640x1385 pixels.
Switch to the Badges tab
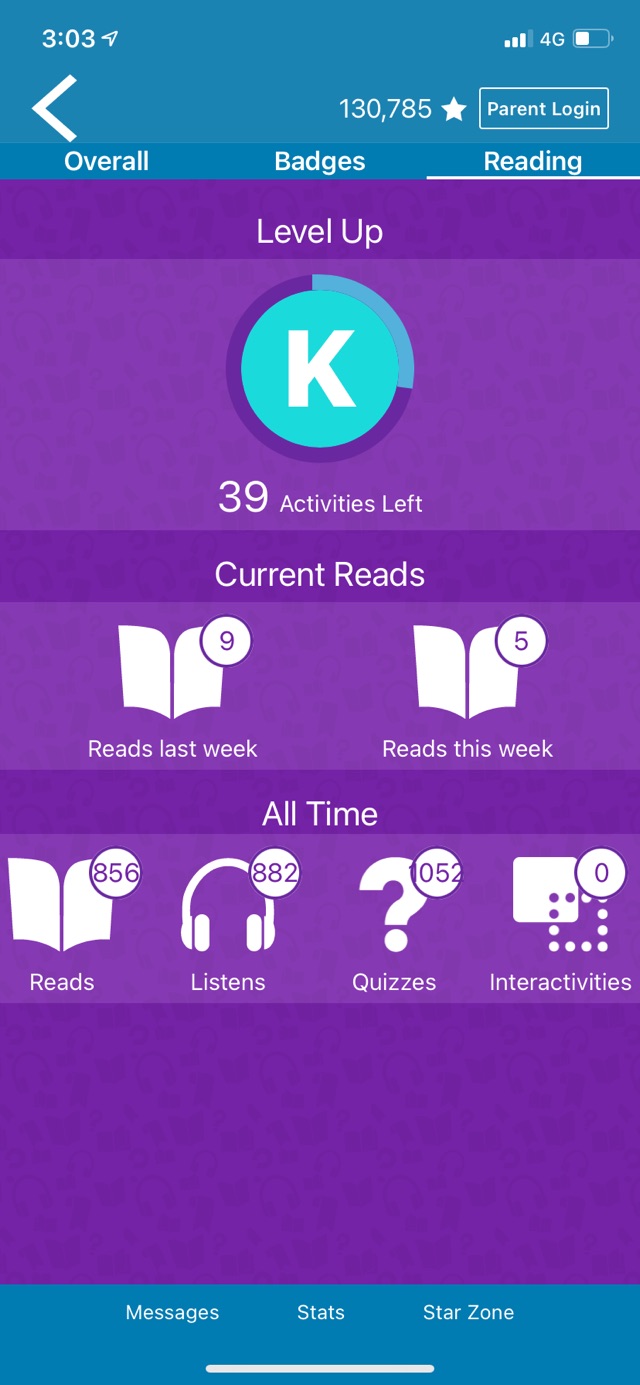320,161
